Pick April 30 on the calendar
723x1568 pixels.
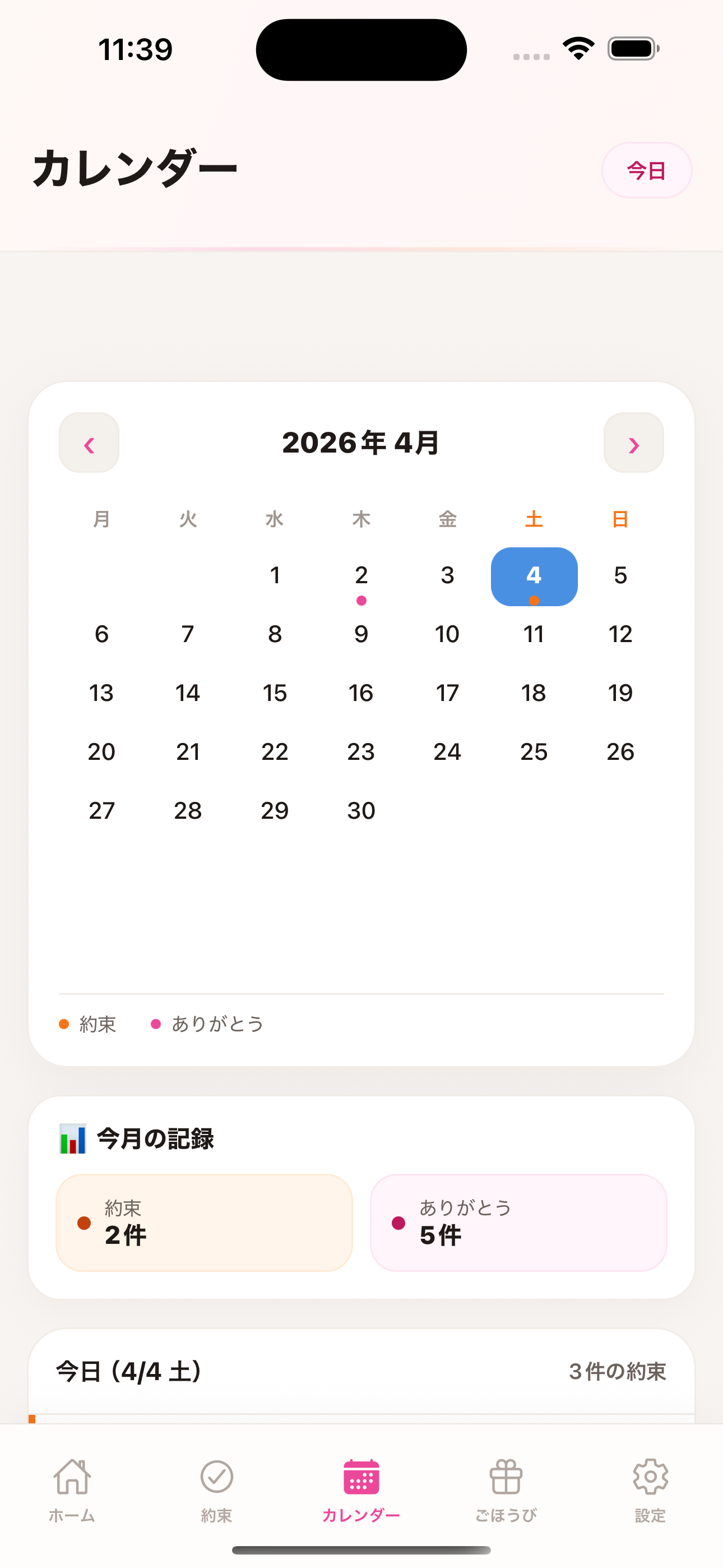361,811
